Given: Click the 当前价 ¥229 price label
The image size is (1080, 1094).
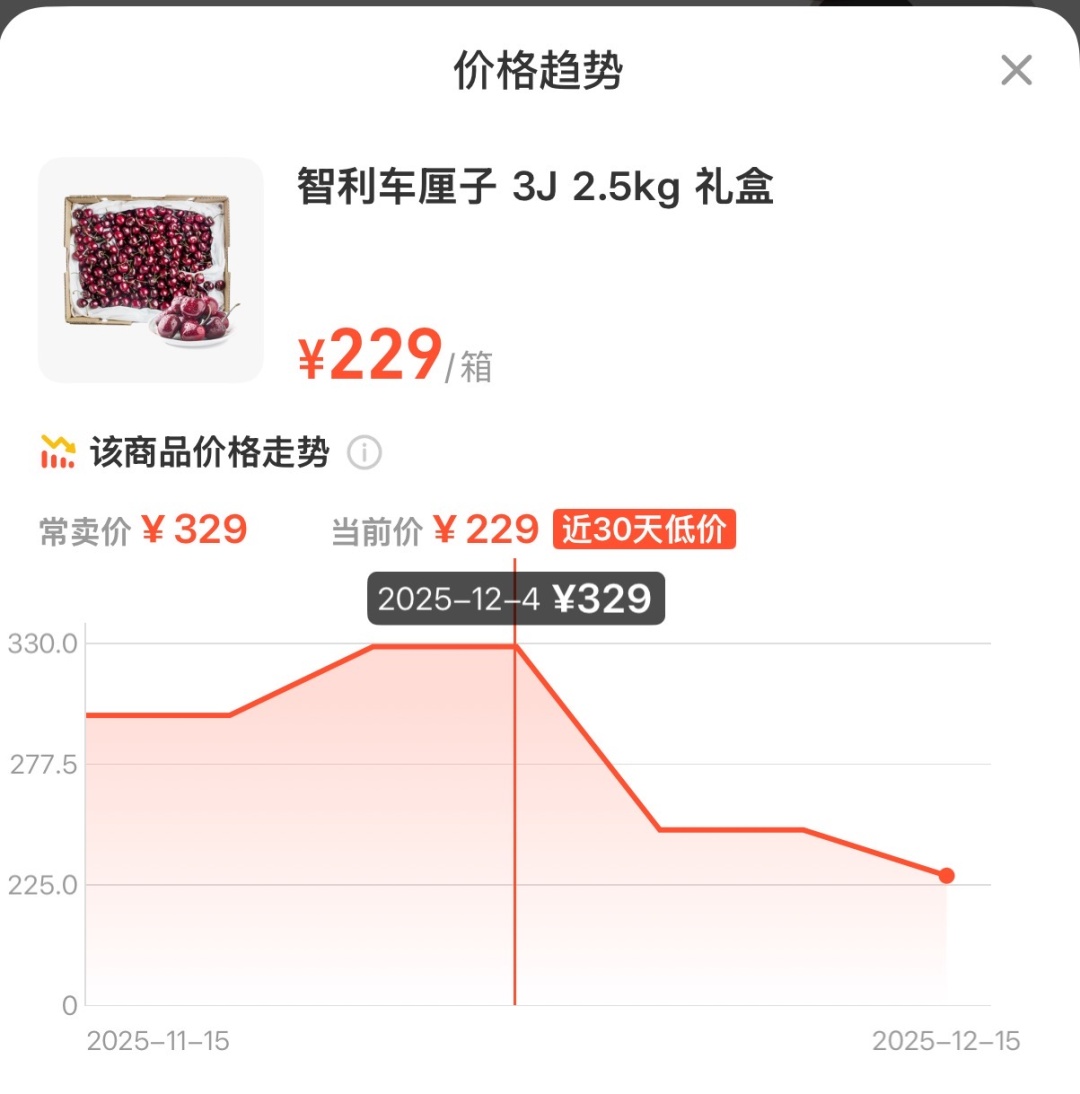Looking at the screenshot, I should 435,530.
